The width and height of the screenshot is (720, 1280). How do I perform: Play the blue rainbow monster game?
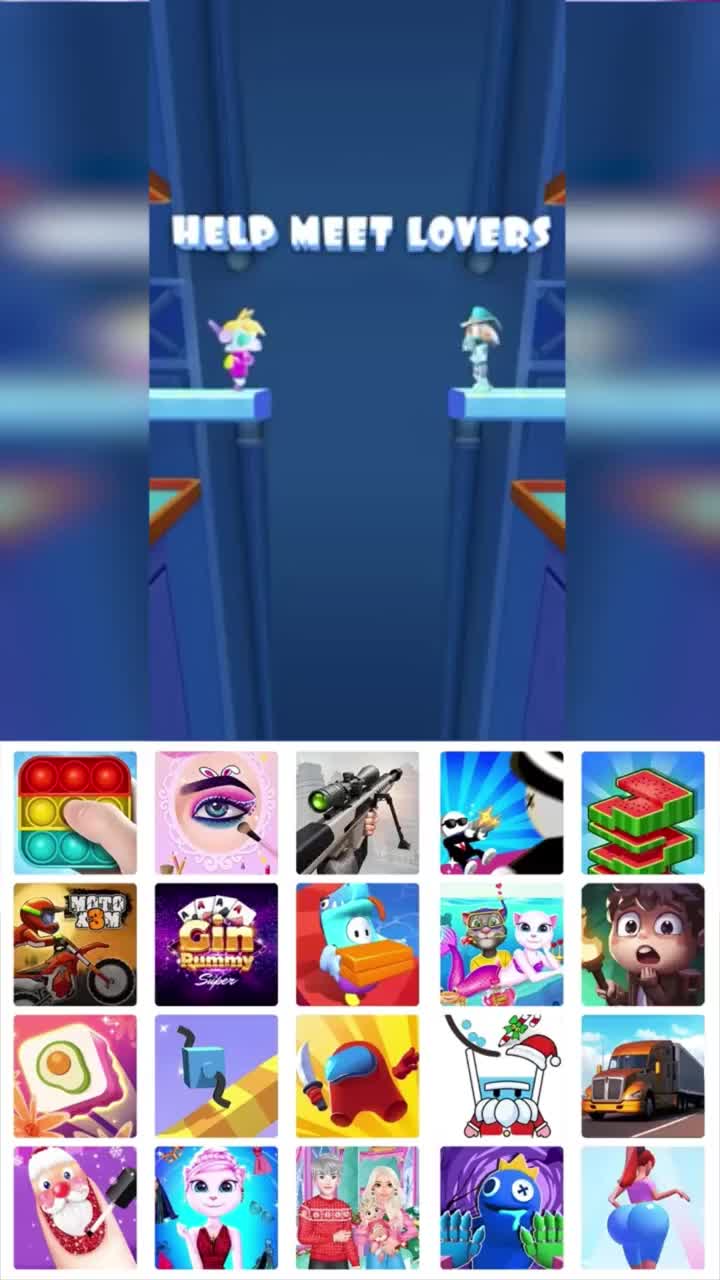pyautogui.click(x=501, y=1207)
